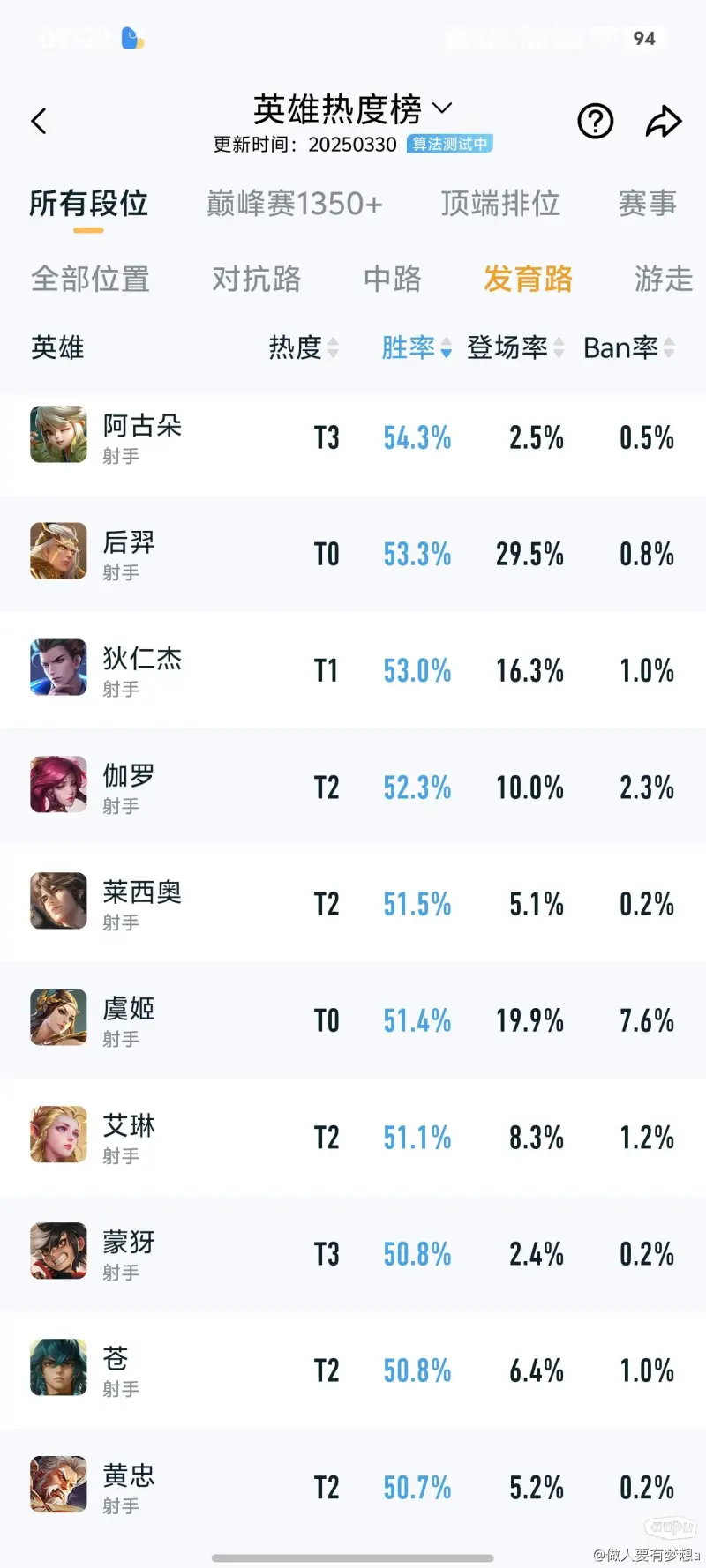Screen dimensions: 706x1568
Task: Sort the list by 登场率
Action: (x=514, y=347)
